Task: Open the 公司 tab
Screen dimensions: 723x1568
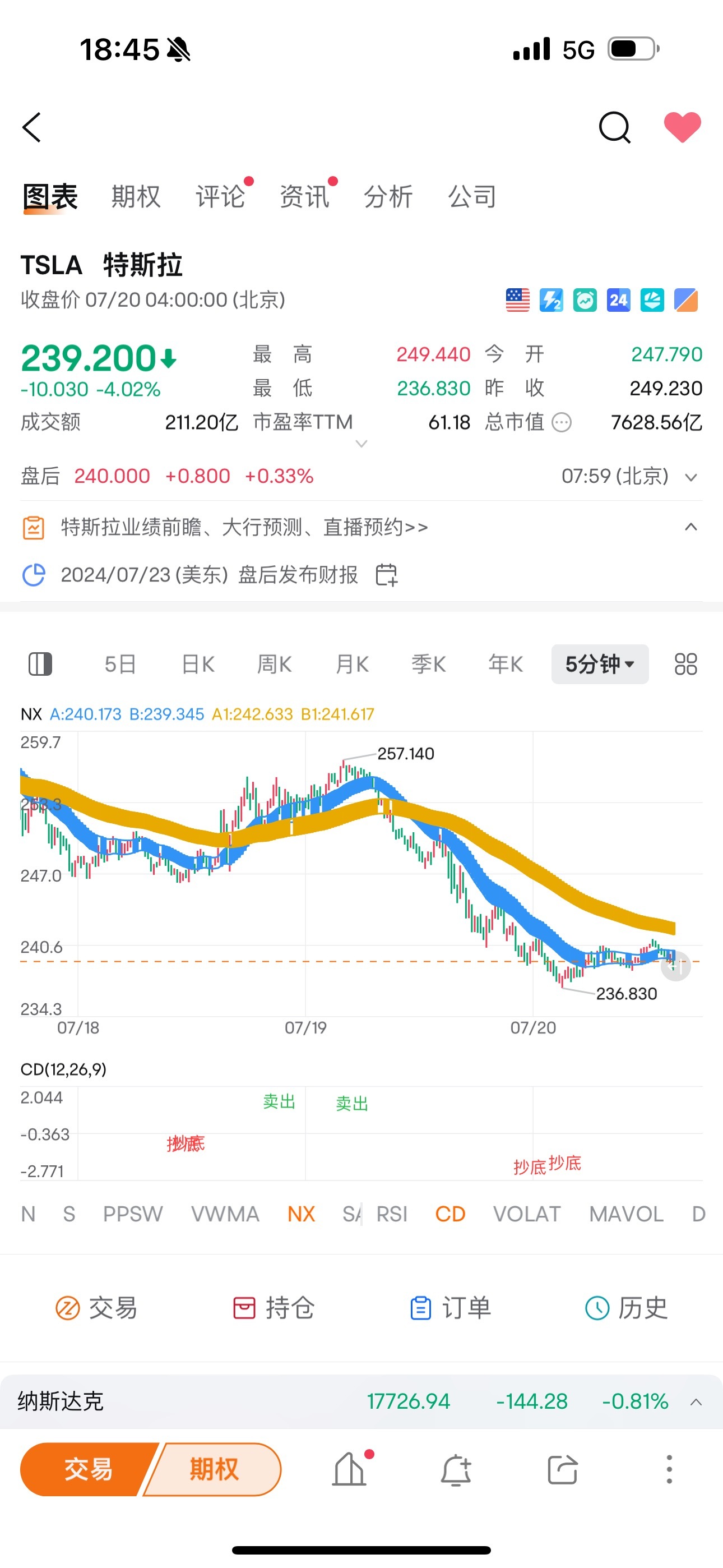Action: click(472, 197)
